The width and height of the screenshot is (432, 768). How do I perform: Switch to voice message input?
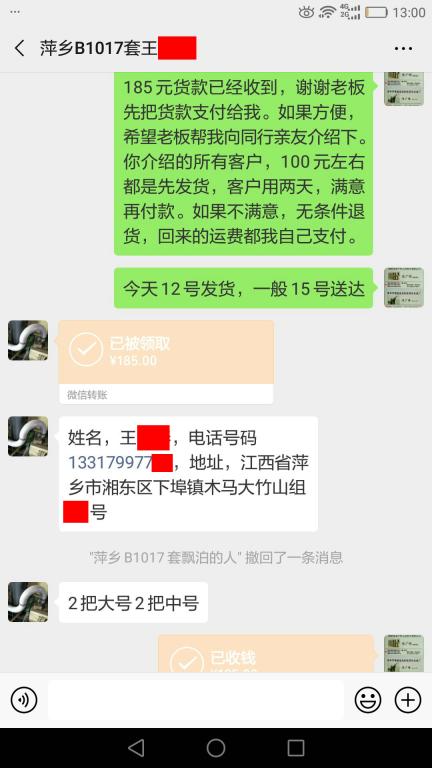[24, 699]
